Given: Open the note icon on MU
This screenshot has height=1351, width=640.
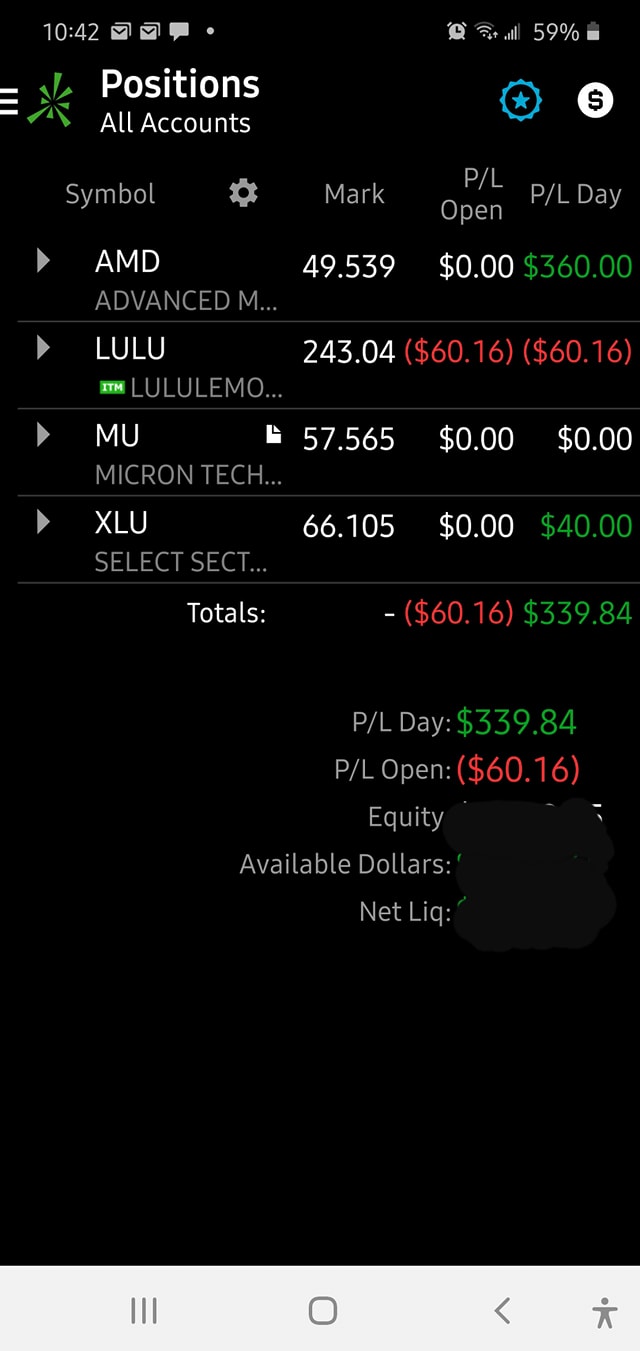Looking at the screenshot, I should point(272,434).
